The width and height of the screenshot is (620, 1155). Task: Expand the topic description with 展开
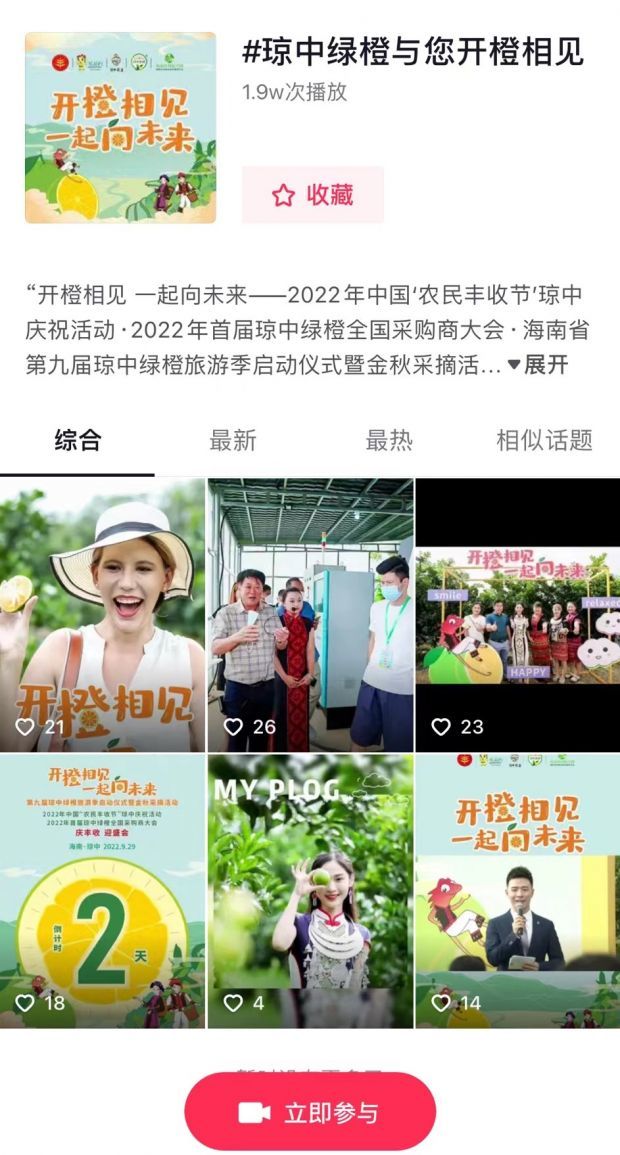[x=538, y=365]
